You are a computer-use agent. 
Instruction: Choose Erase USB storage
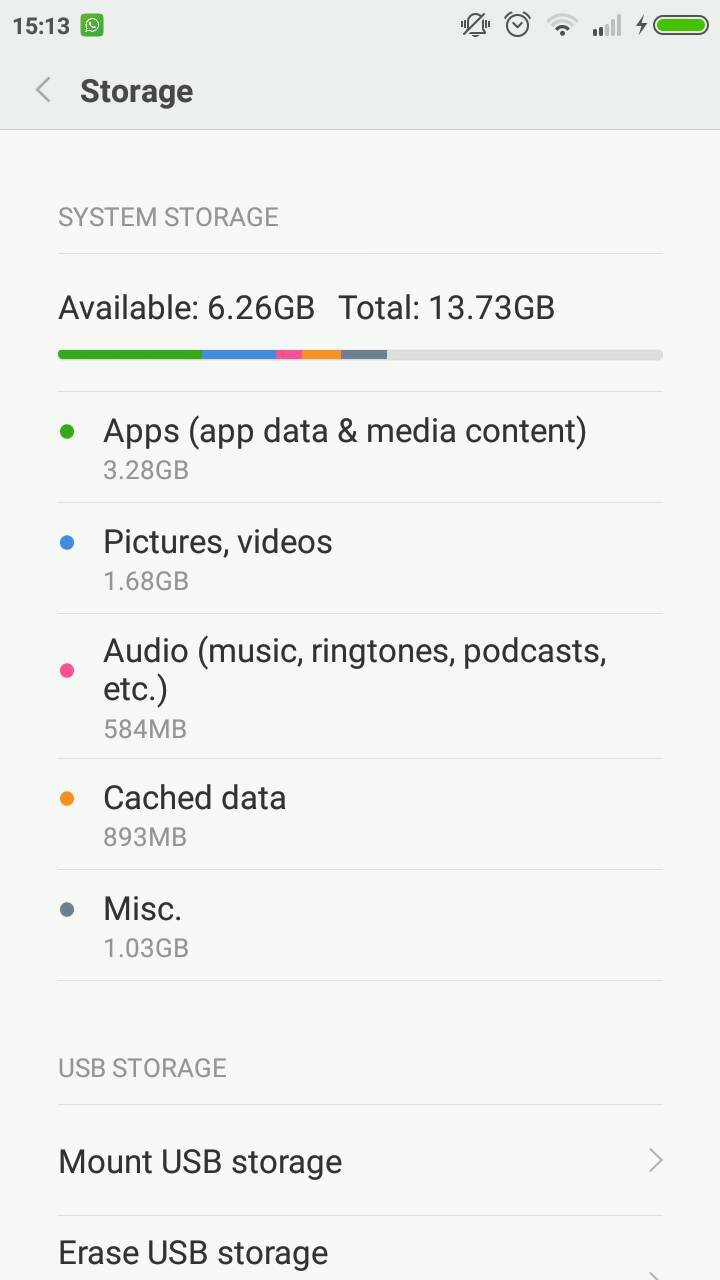[359, 1254]
